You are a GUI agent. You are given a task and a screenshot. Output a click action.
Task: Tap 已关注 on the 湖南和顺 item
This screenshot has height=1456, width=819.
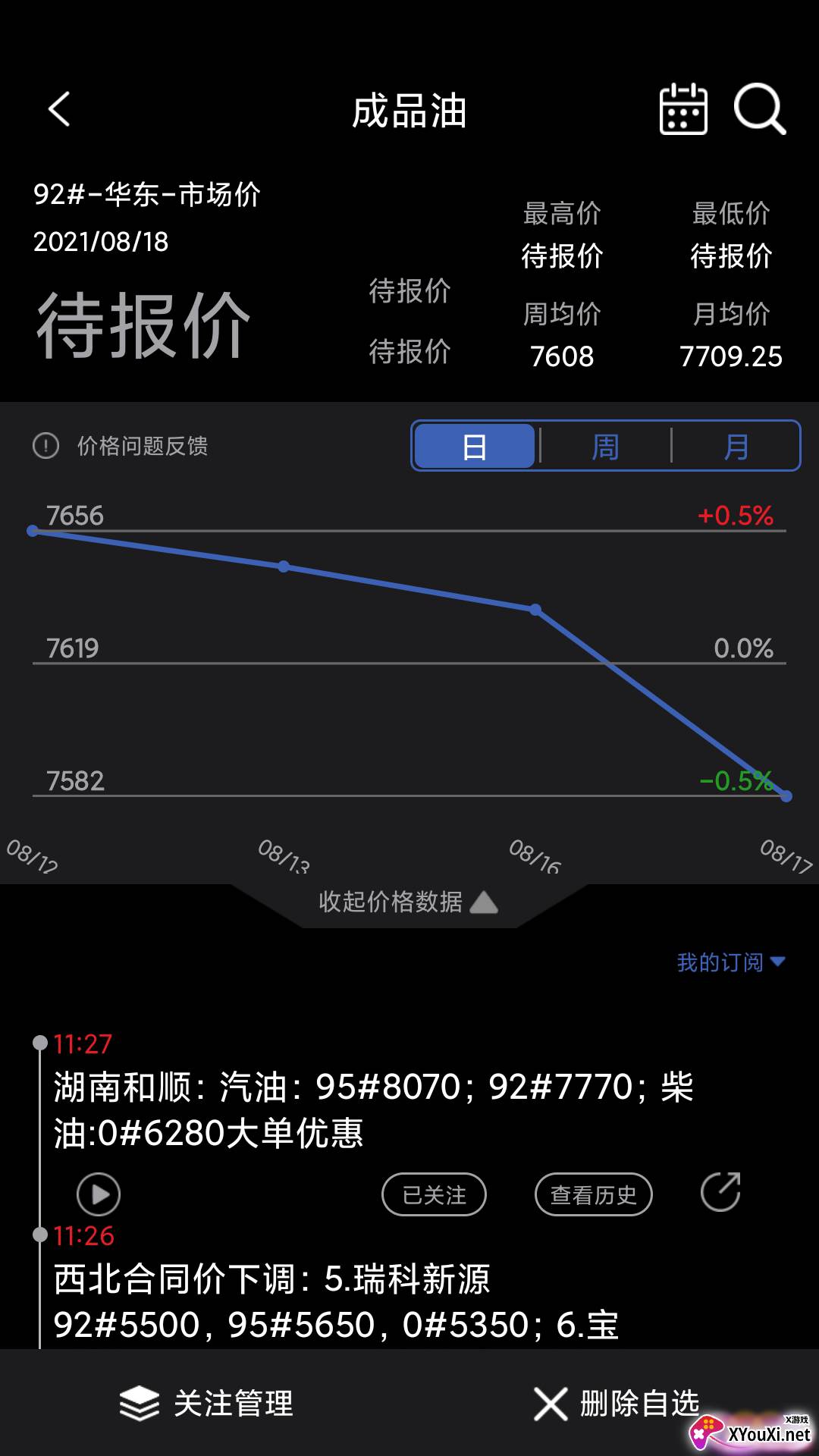(x=434, y=1195)
